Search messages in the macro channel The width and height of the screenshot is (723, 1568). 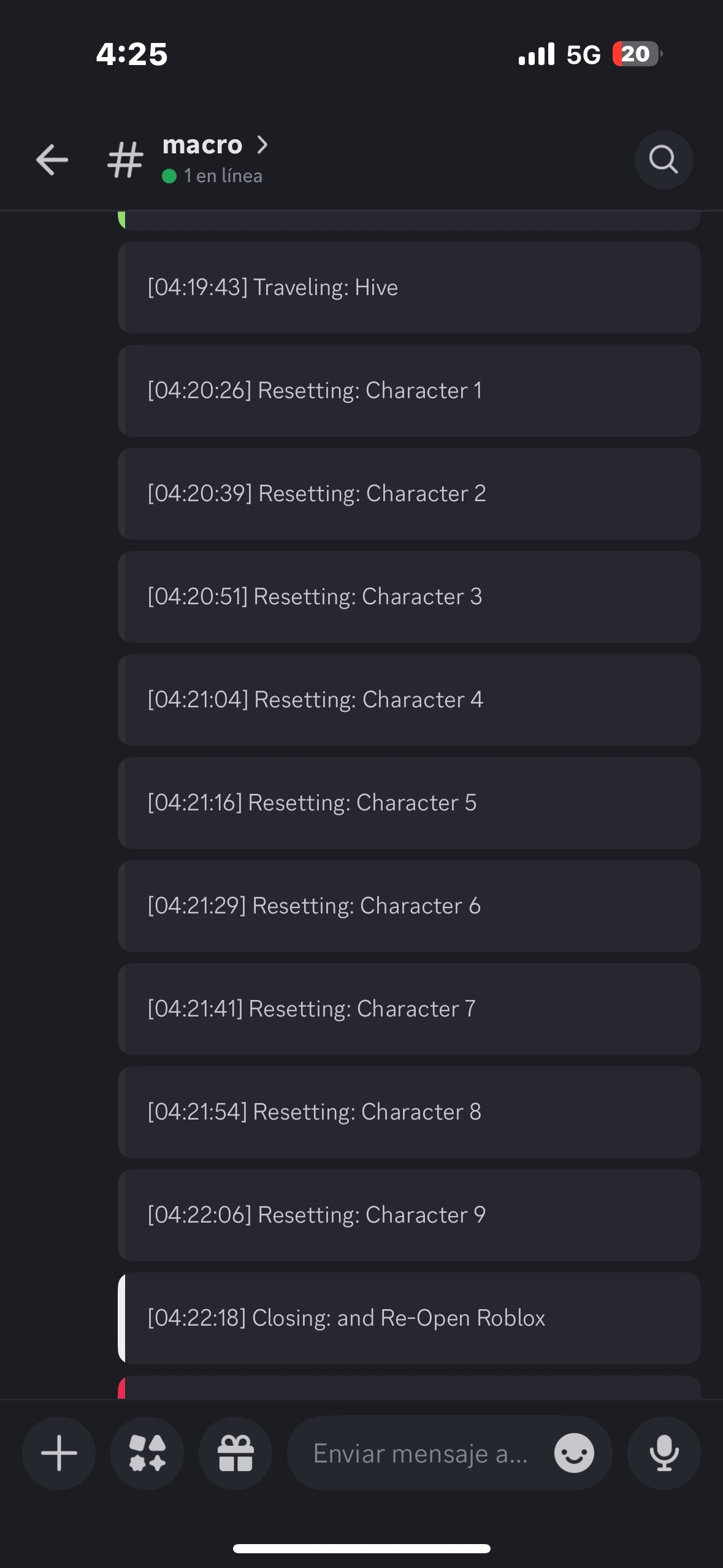pyautogui.click(x=664, y=160)
